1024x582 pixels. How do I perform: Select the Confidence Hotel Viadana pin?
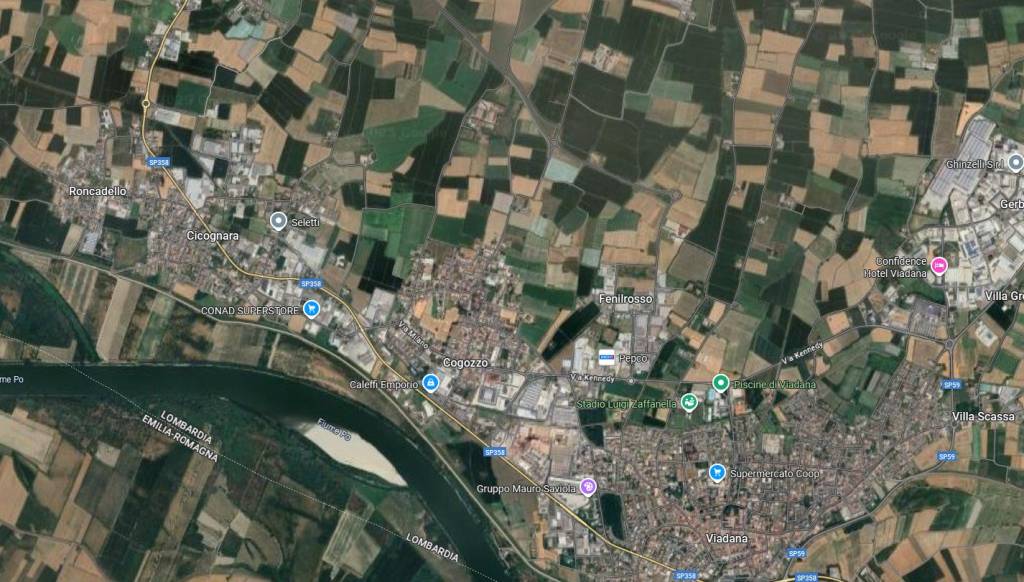tap(939, 265)
